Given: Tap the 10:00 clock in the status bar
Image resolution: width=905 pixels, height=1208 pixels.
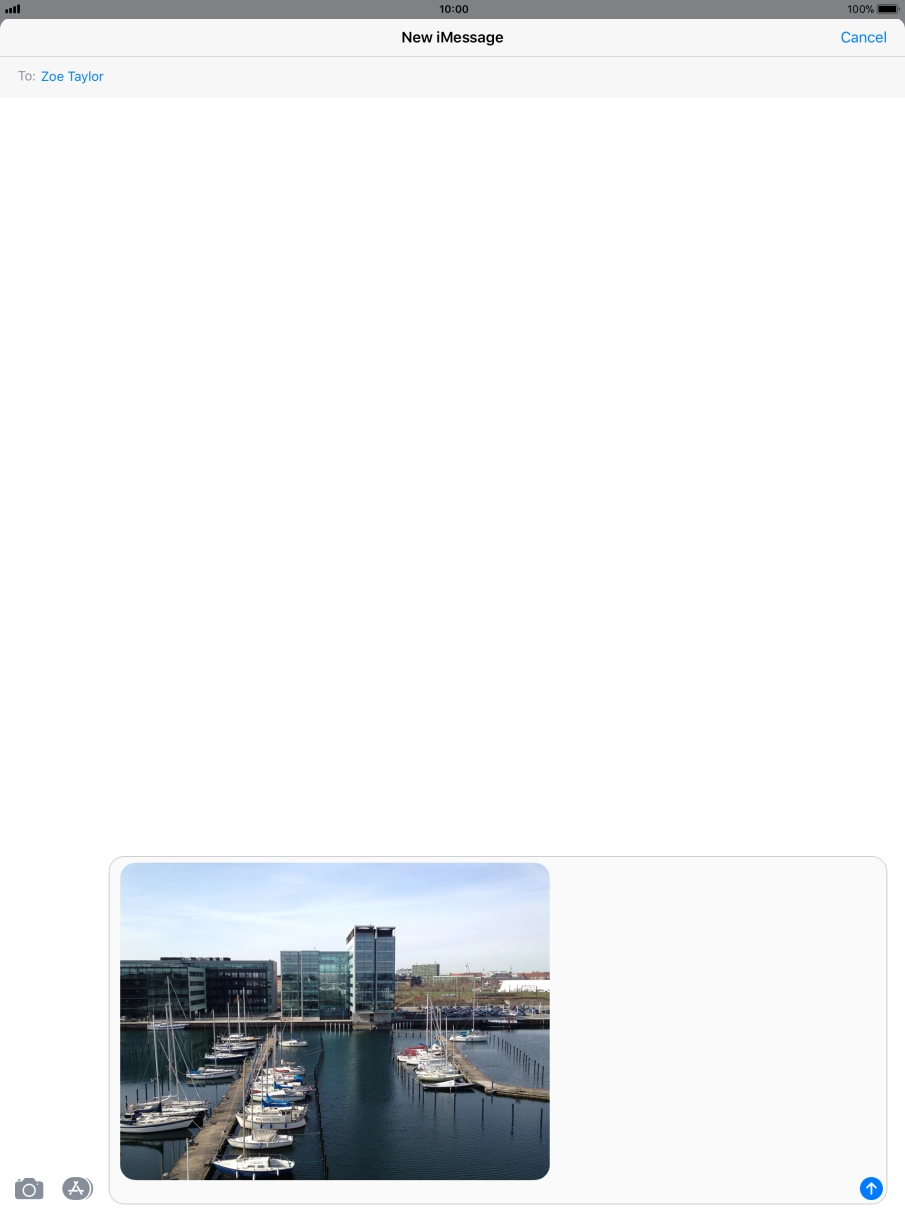Looking at the screenshot, I should click(x=452, y=9).
